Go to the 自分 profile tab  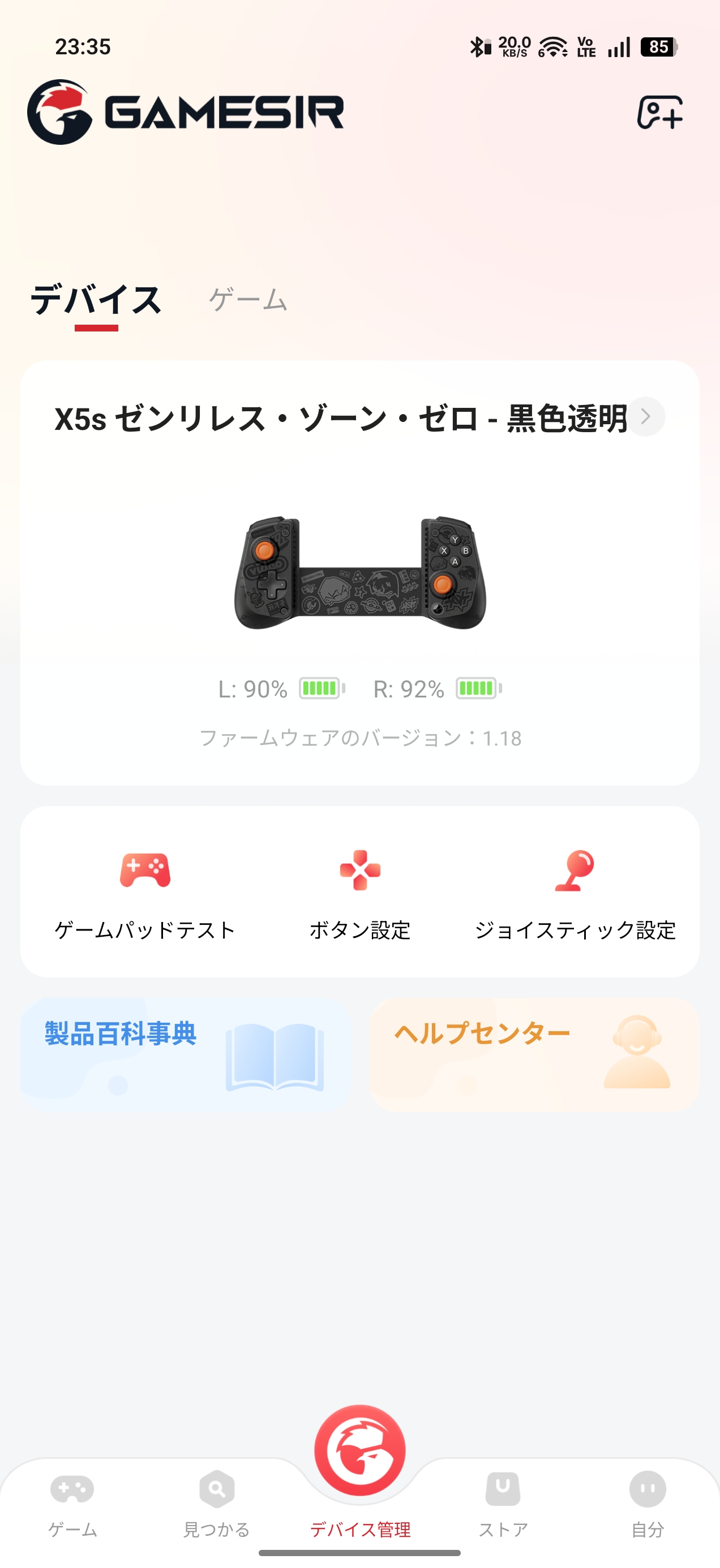(648, 1502)
